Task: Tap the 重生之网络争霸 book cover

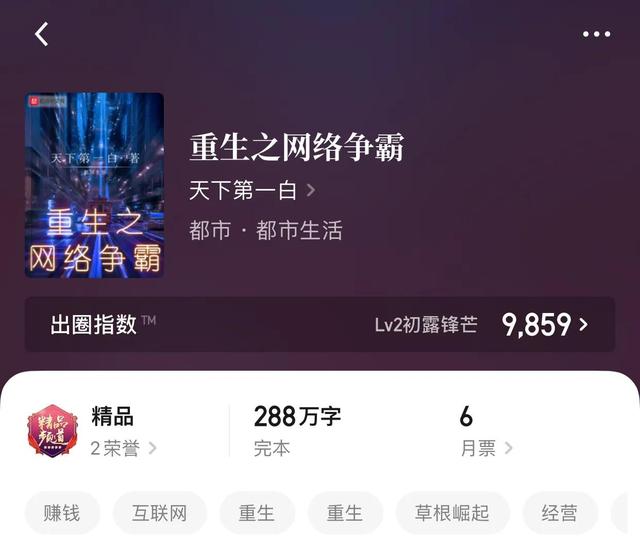Action: pyautogui.click(x=94, y=185)
